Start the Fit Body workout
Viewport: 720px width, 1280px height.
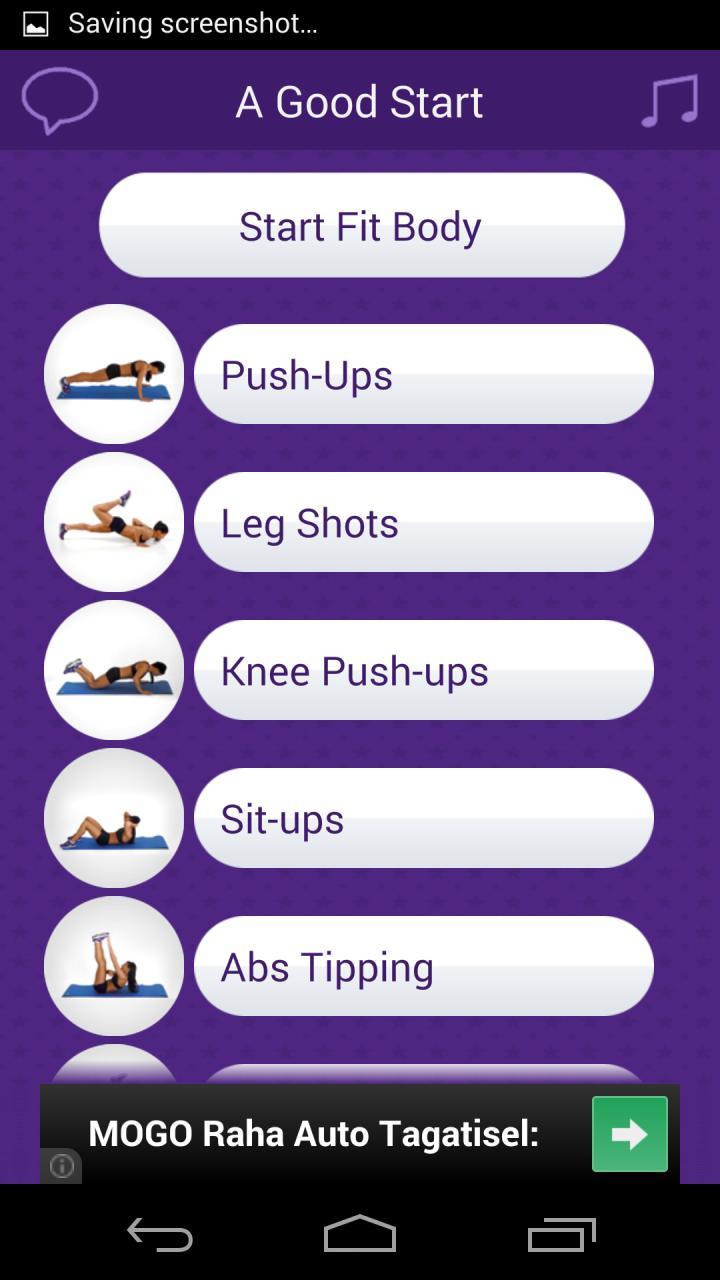coord(361,226)
